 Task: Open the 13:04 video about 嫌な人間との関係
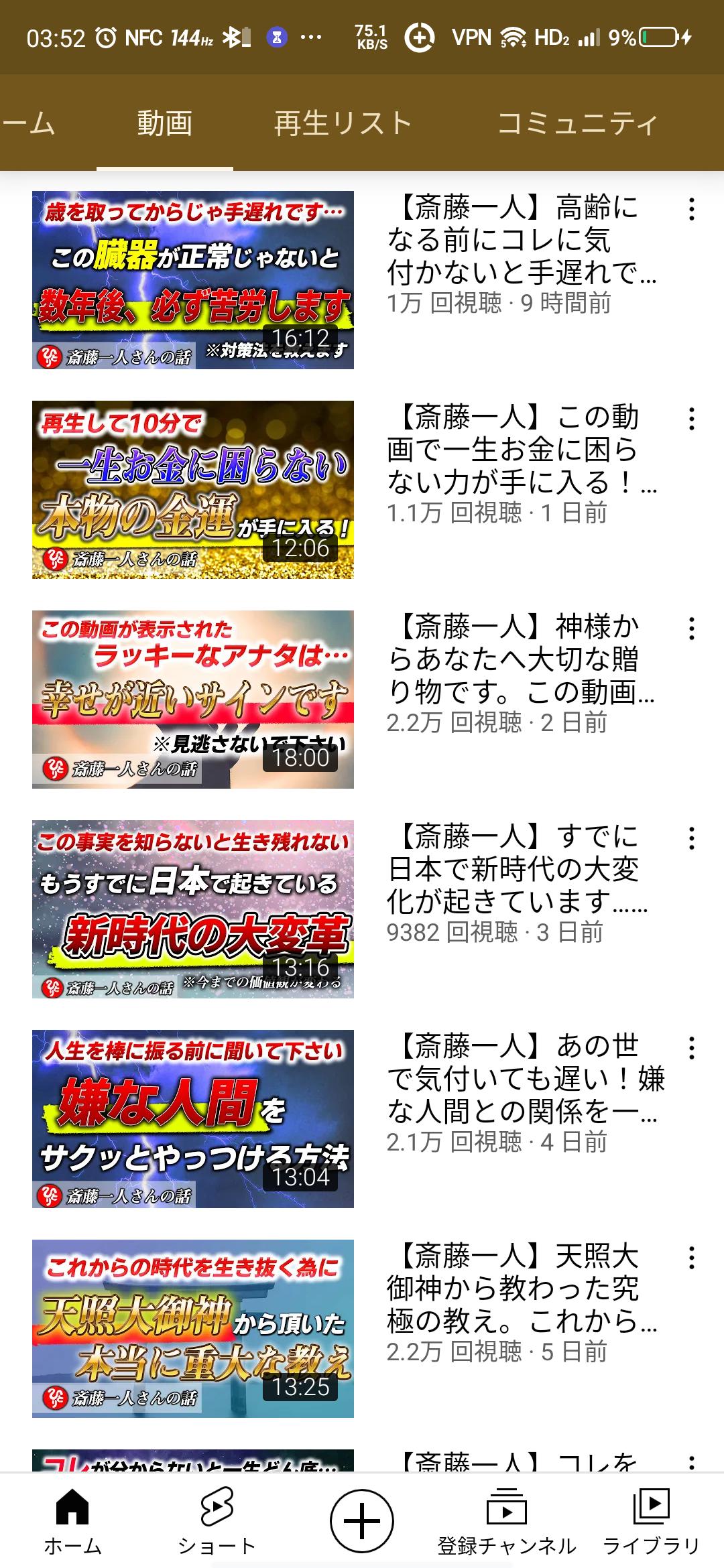(193, 1119)
